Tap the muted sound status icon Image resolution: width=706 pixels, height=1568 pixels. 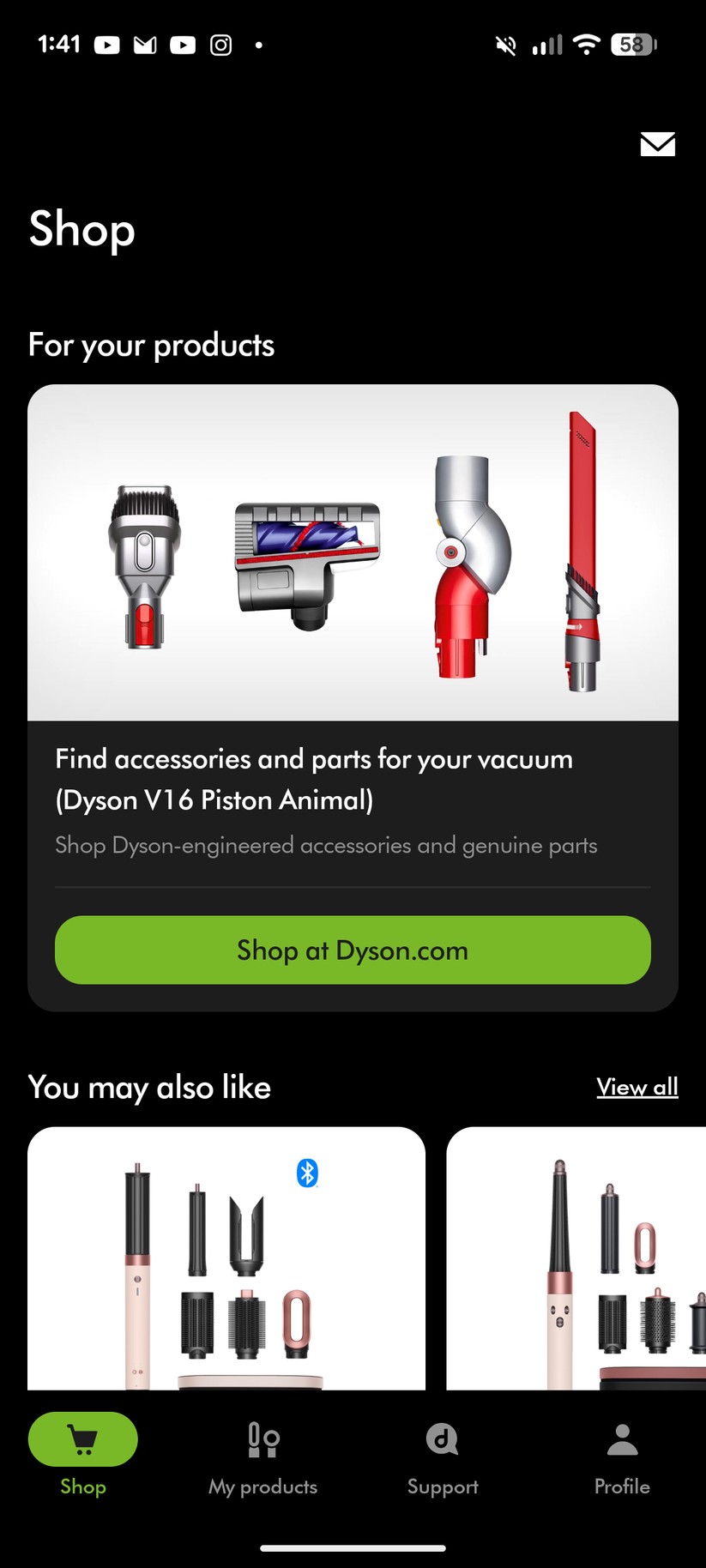tap(504, 44)
